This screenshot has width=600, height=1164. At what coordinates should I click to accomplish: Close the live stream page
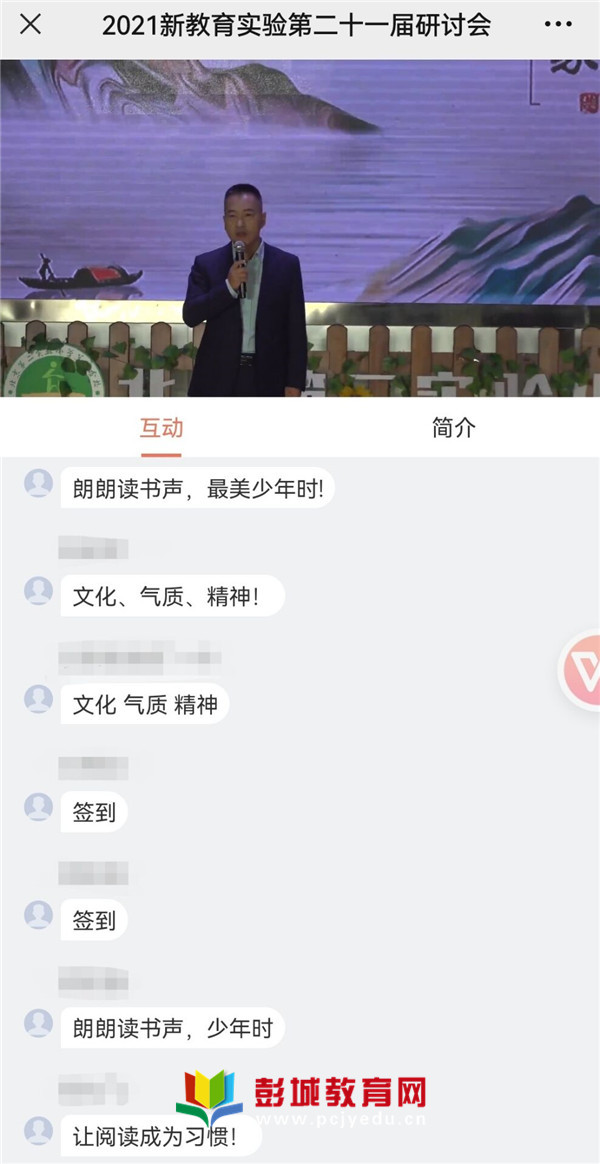click(31, 25)
